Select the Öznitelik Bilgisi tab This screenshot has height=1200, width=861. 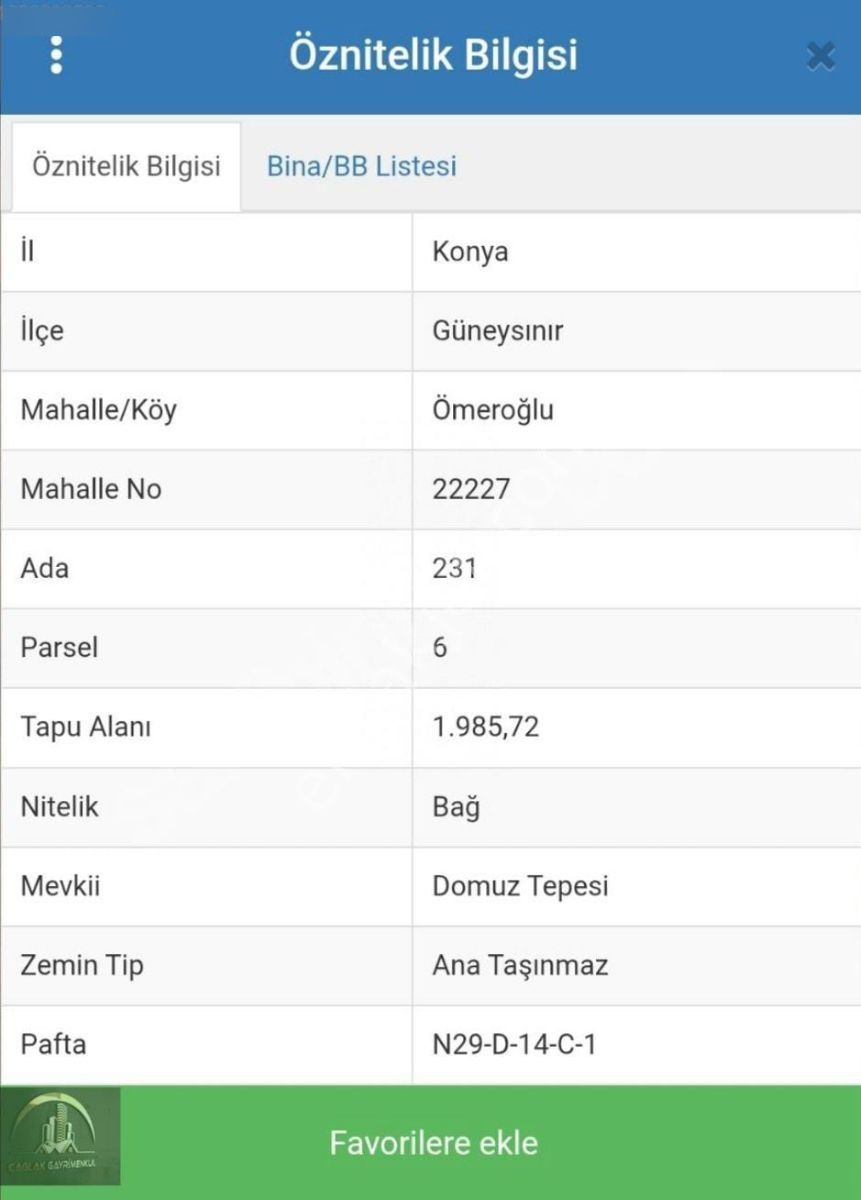coord(125,165)
